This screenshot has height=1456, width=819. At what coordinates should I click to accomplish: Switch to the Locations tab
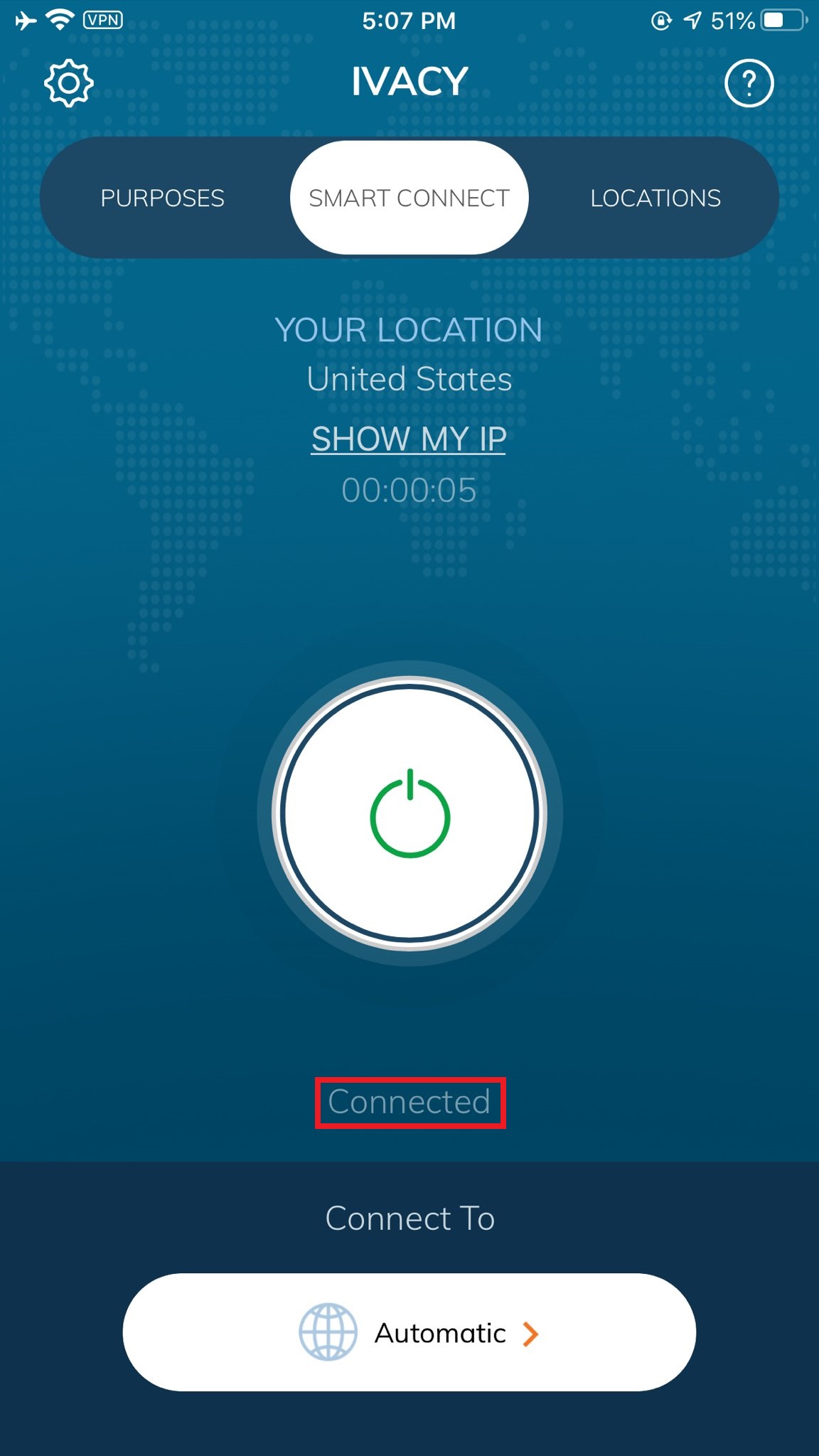[655, 198]
